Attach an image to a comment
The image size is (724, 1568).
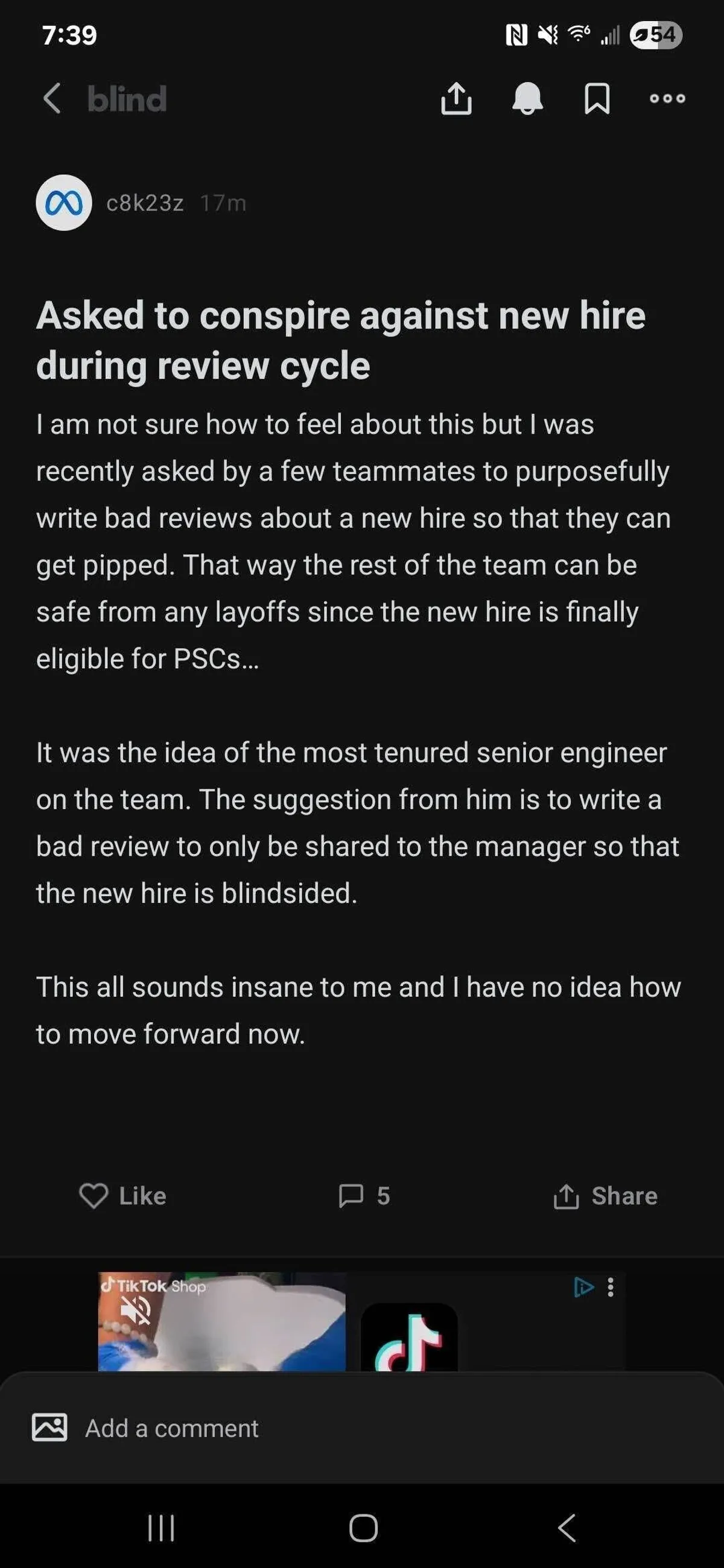[x=49, y=1427]
